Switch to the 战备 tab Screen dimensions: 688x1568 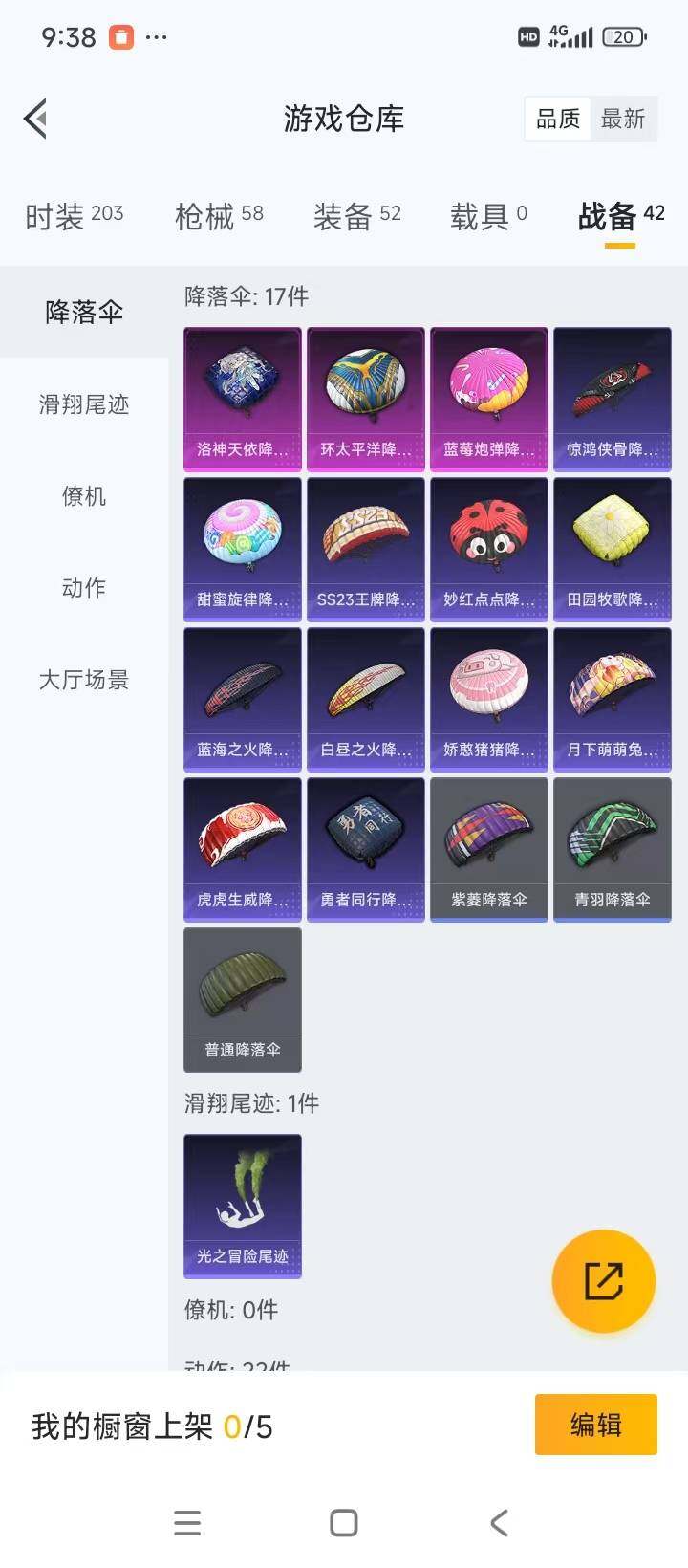[617, 217]
